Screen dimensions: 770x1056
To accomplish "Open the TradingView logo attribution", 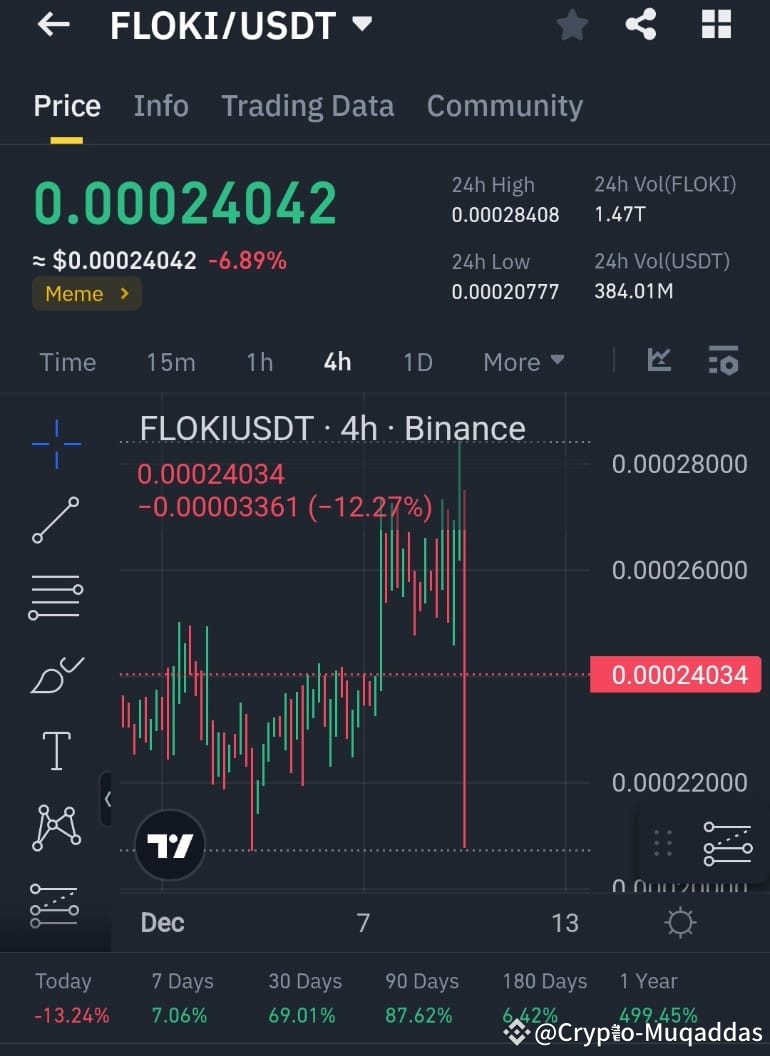I will 168,845.
